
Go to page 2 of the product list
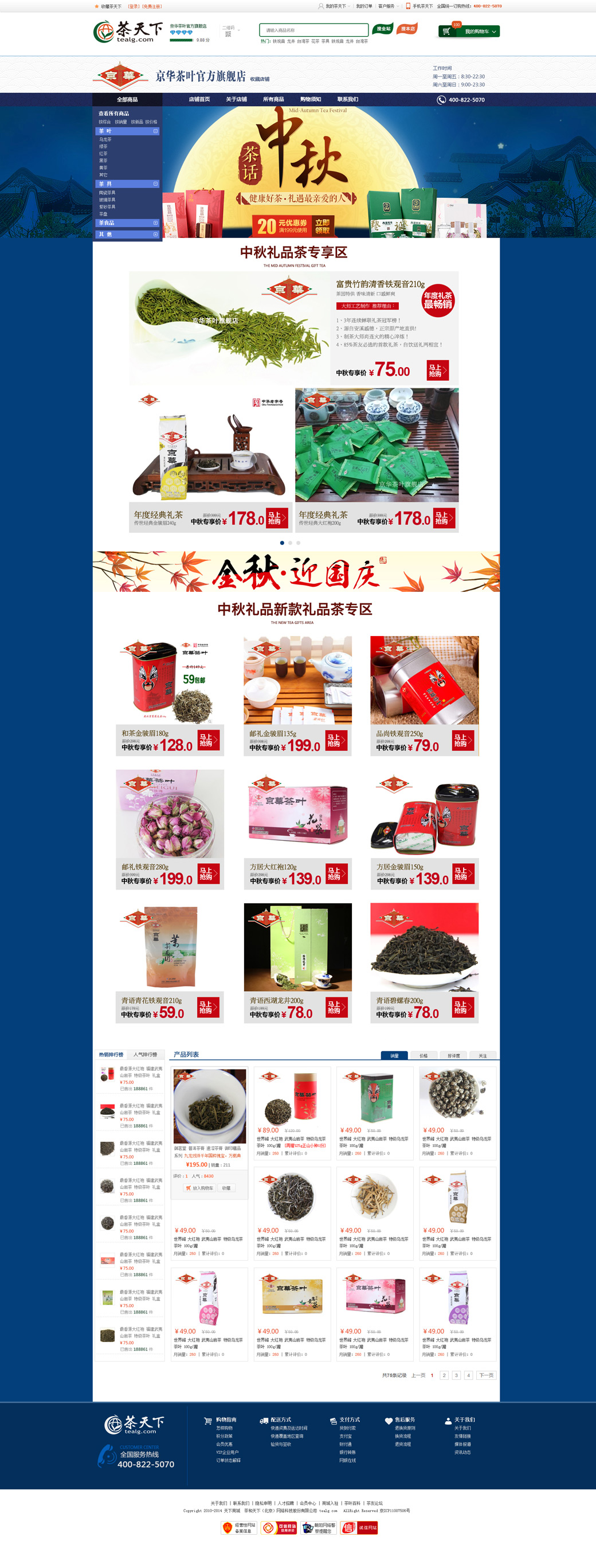pos(444,1375)
